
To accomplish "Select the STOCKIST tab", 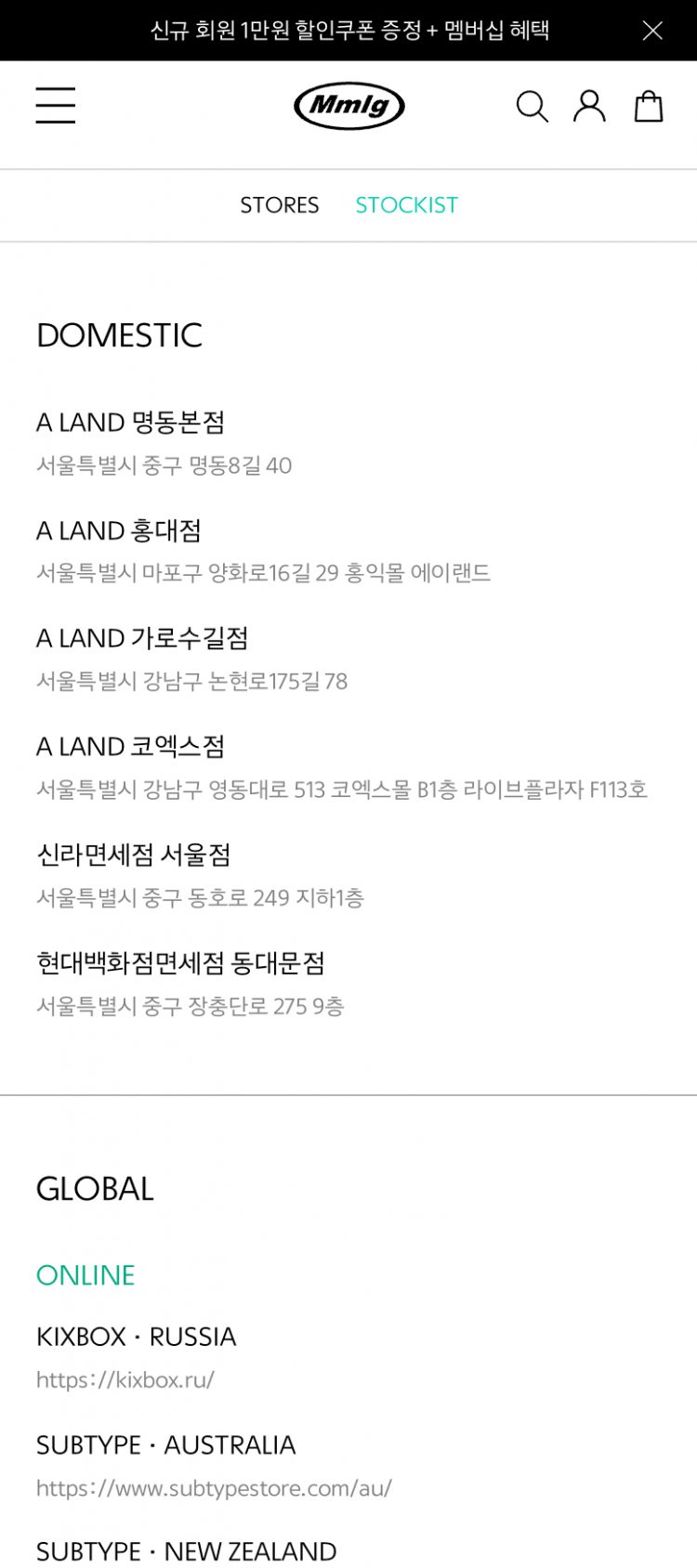I will pos(406,205).
